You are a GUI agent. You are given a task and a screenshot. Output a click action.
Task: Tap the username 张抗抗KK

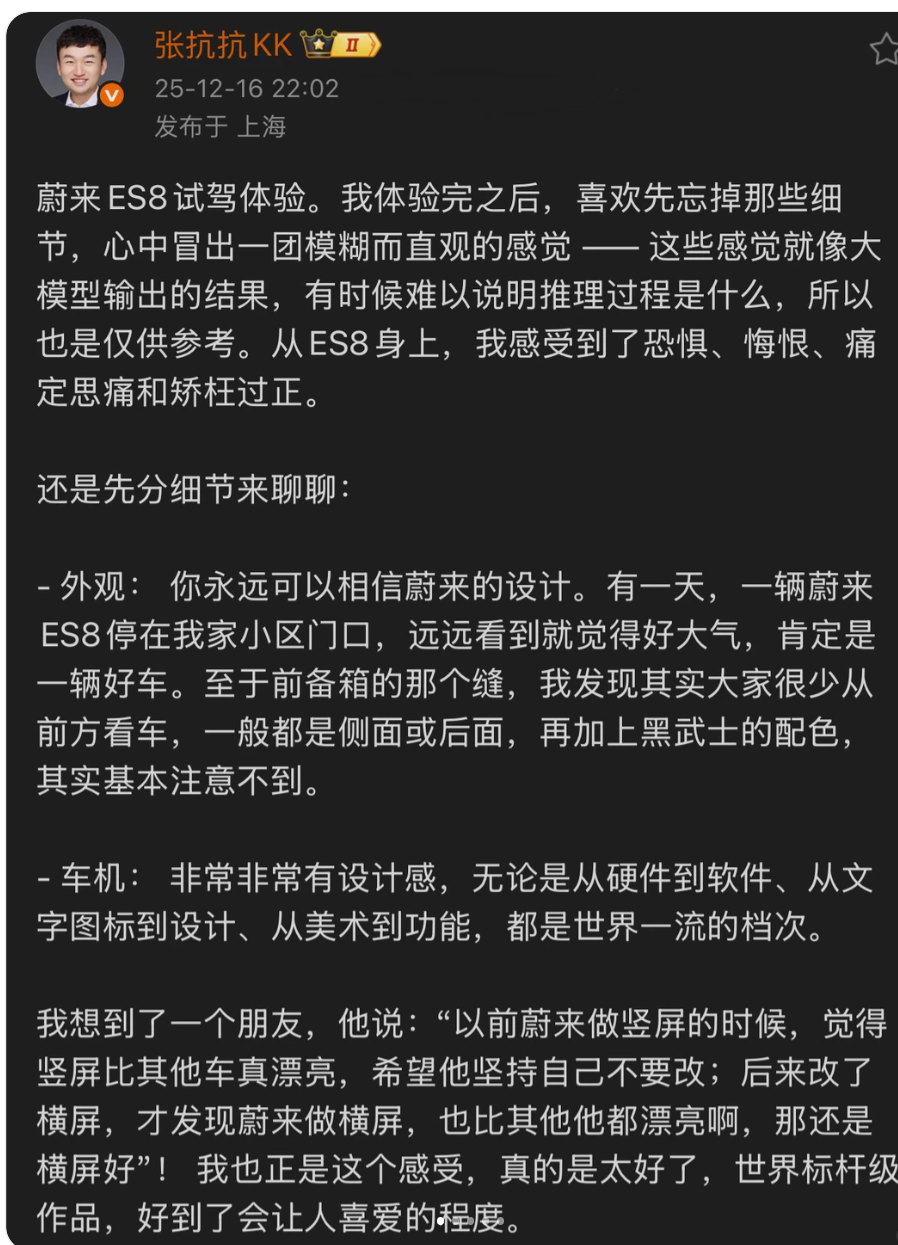[222, 45]
